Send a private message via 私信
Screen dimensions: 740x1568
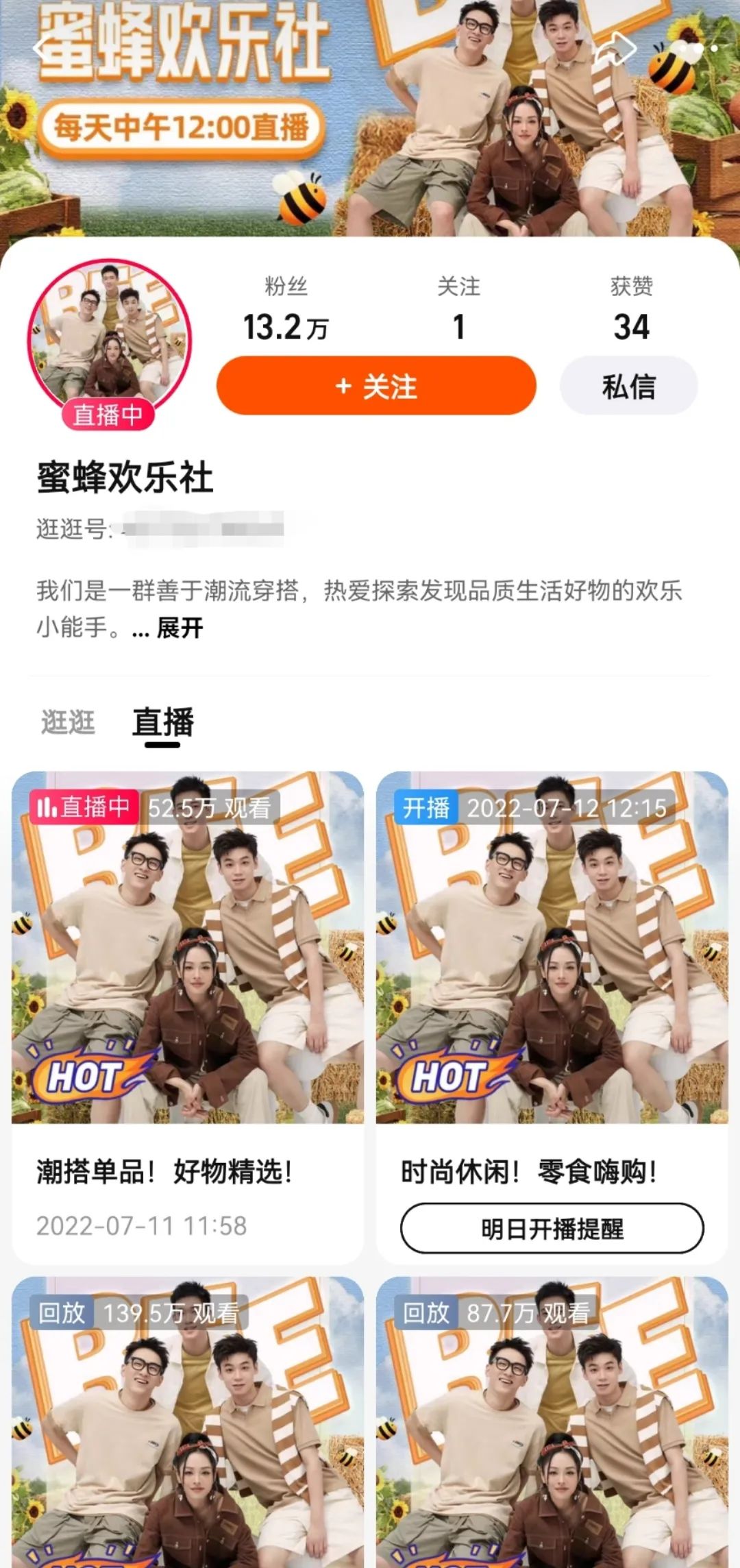point(629,386)
